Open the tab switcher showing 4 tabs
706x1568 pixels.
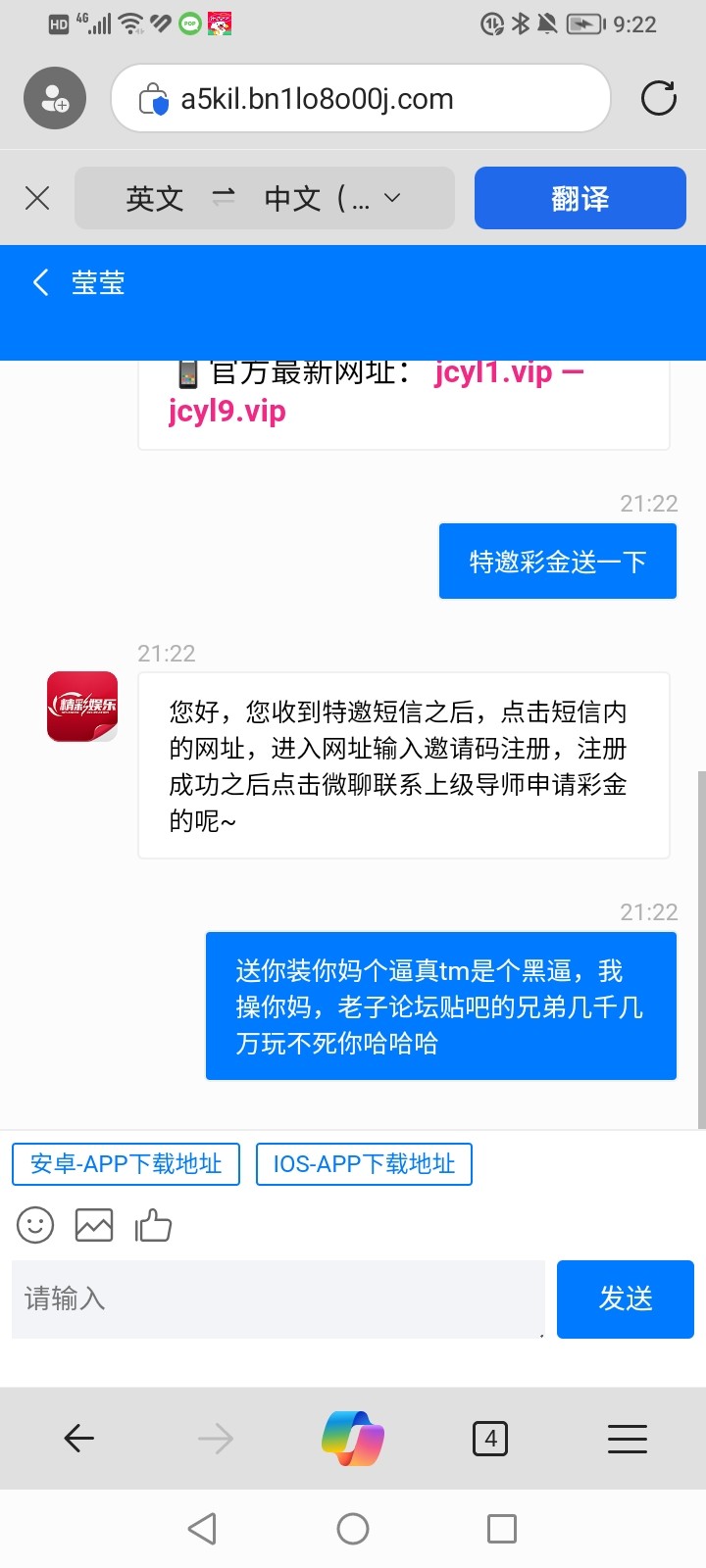coord(490,1439)
